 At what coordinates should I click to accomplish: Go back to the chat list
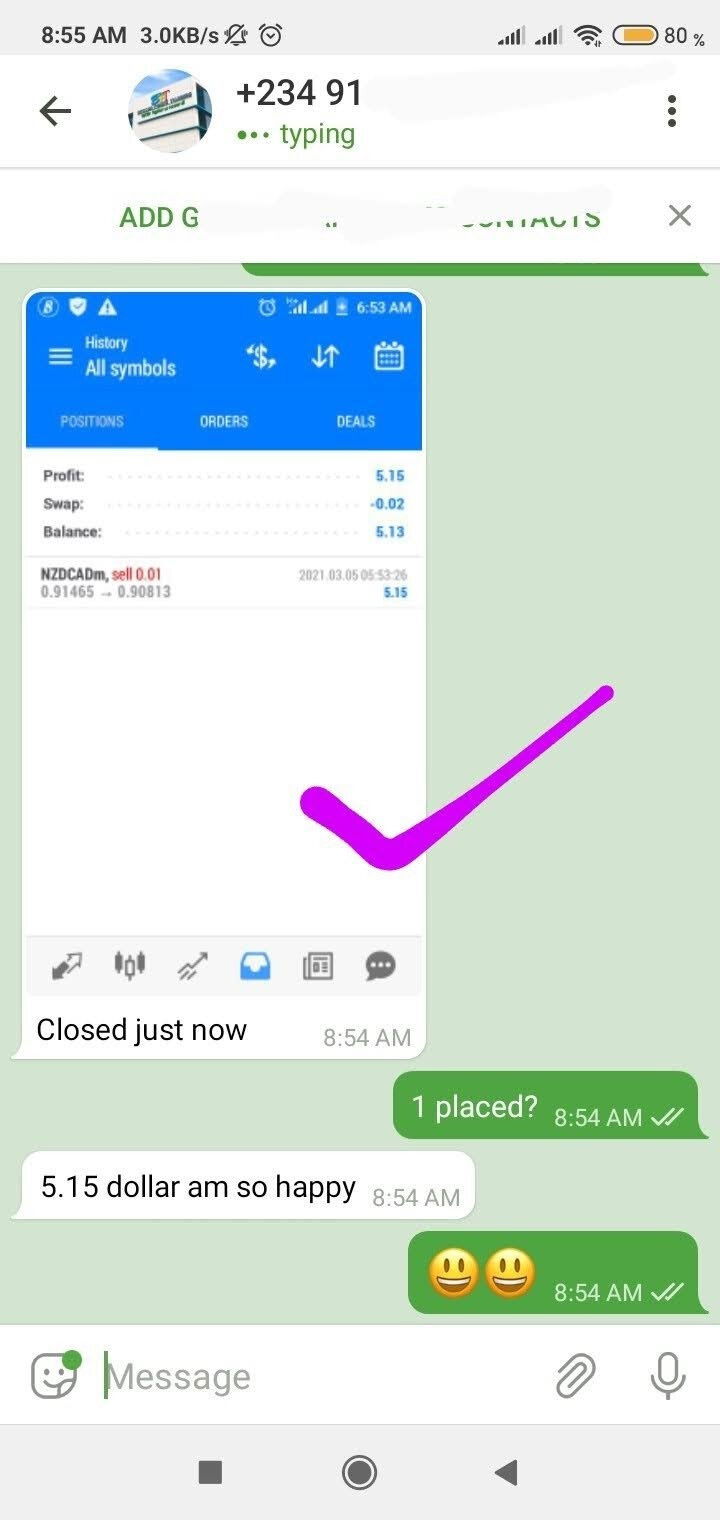click(x=55, y=111)
